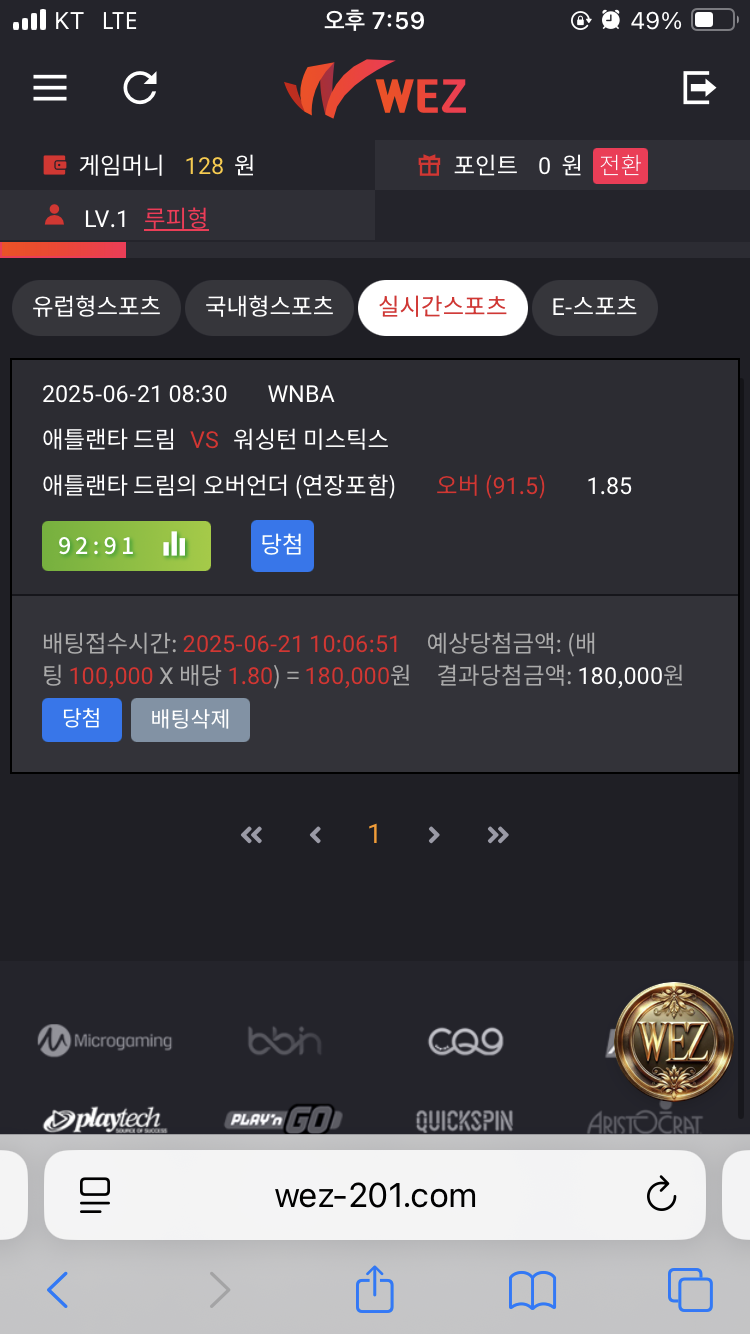Select the 실시간스포츠 tab
The height and width of the screenshot is (1334, 750).
pos(442,307)
